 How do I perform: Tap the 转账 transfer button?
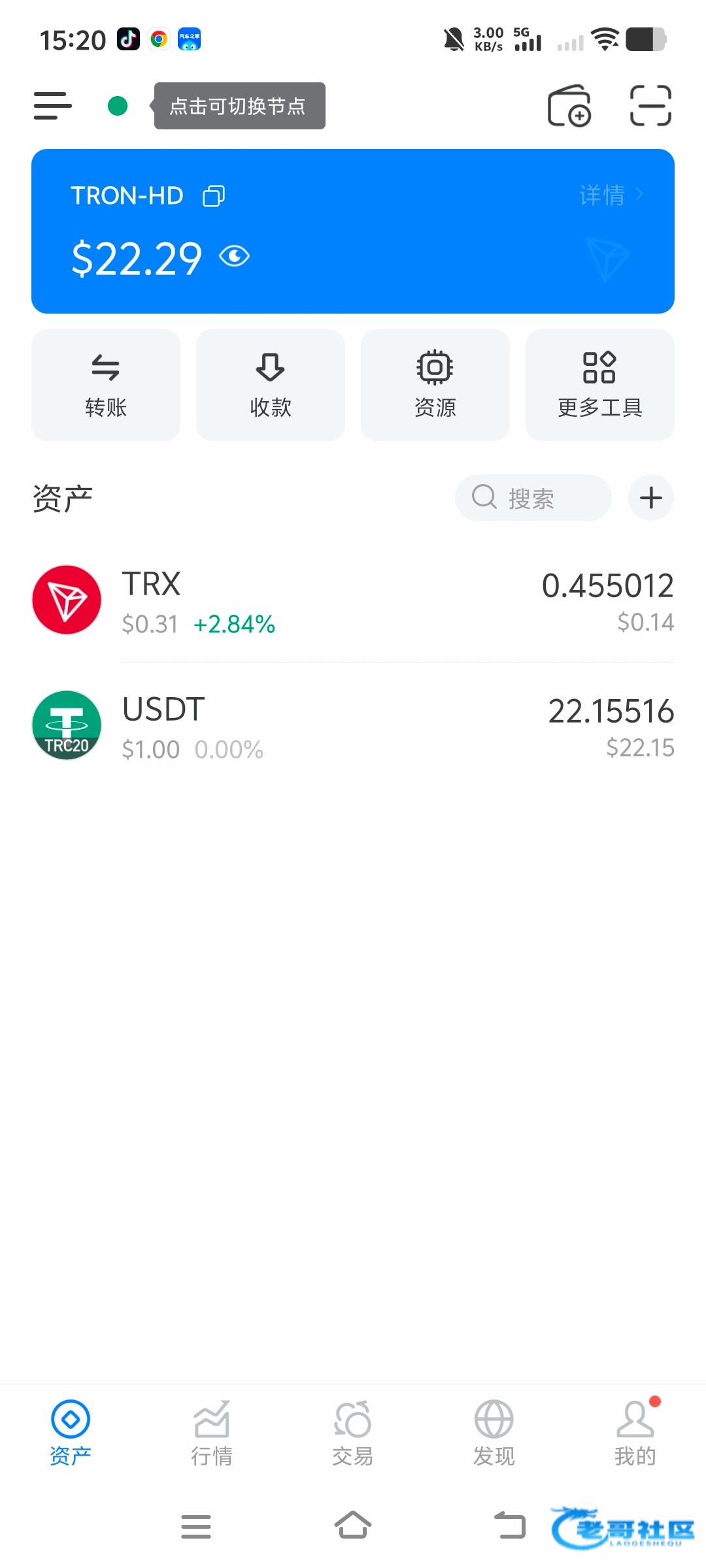click(x=106, y=385)
